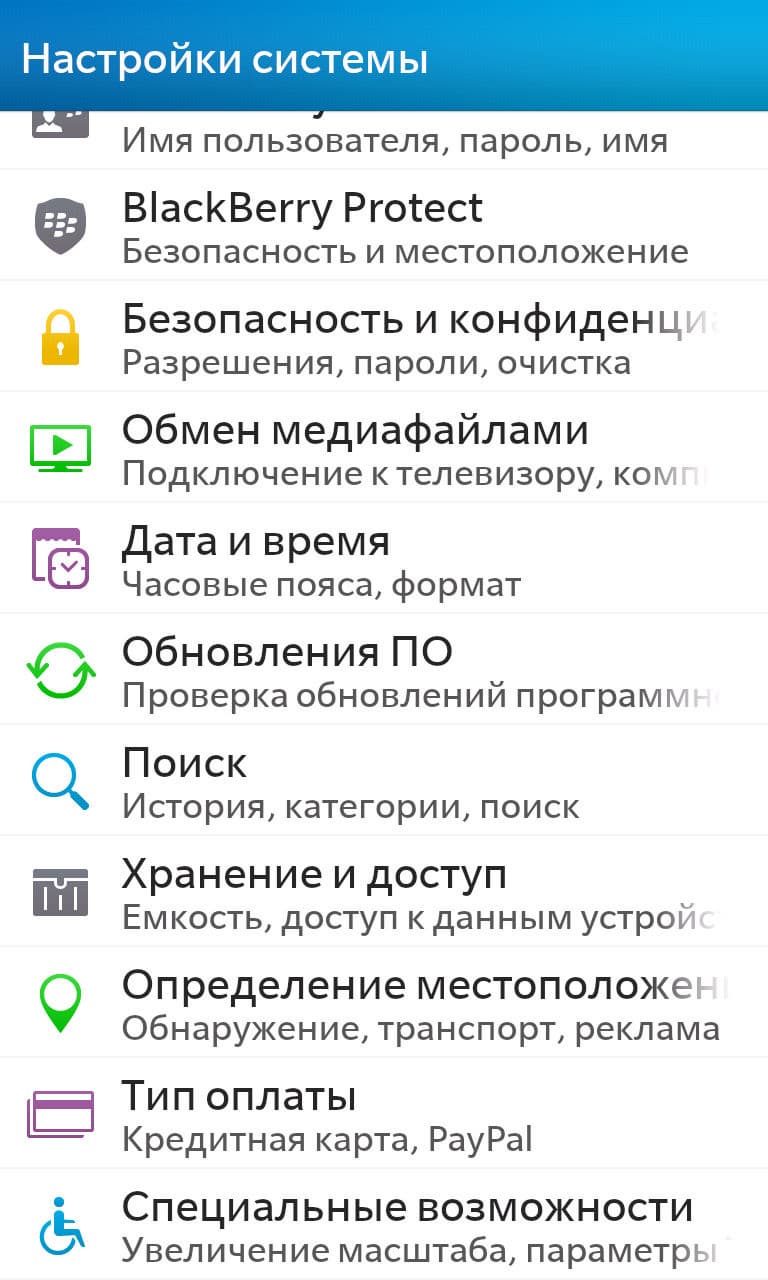Open 'Хранение и доступ' storage settings
The height and width of the screenshot is (1280, 768).
(x=350, y=890)
